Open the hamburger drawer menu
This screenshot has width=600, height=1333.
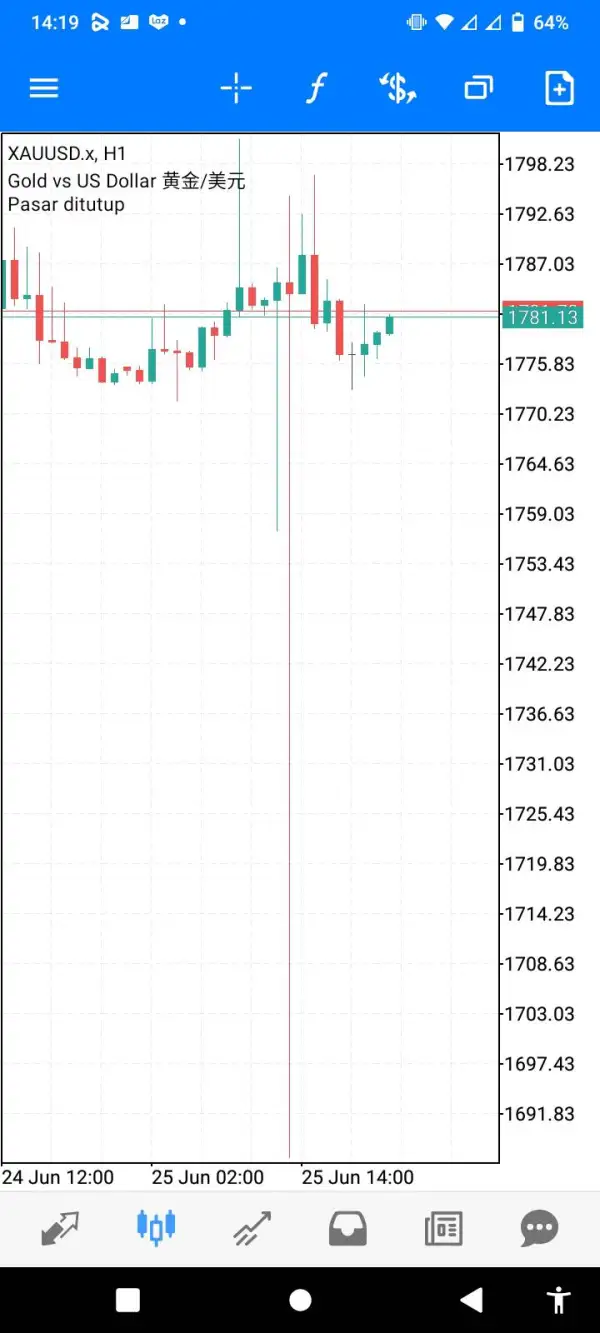click(44, 88)
